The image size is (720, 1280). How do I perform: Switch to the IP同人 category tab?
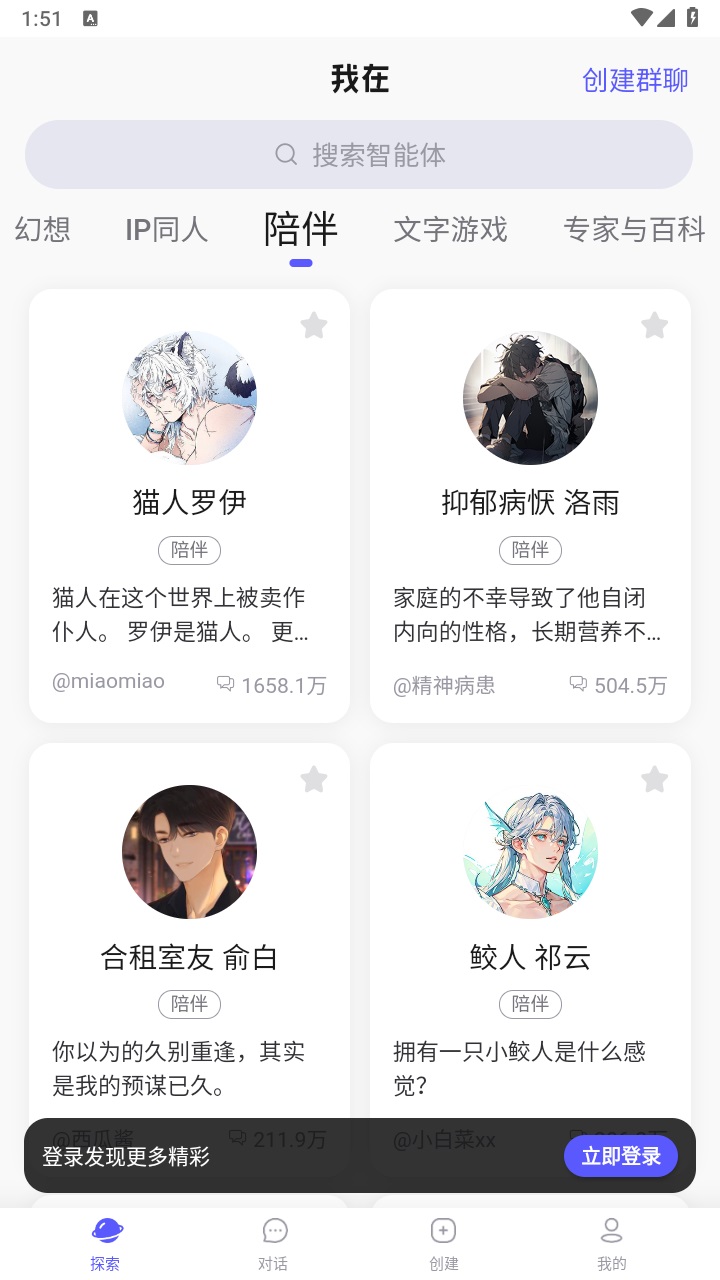pyautogui.click(x=166, y=229)
